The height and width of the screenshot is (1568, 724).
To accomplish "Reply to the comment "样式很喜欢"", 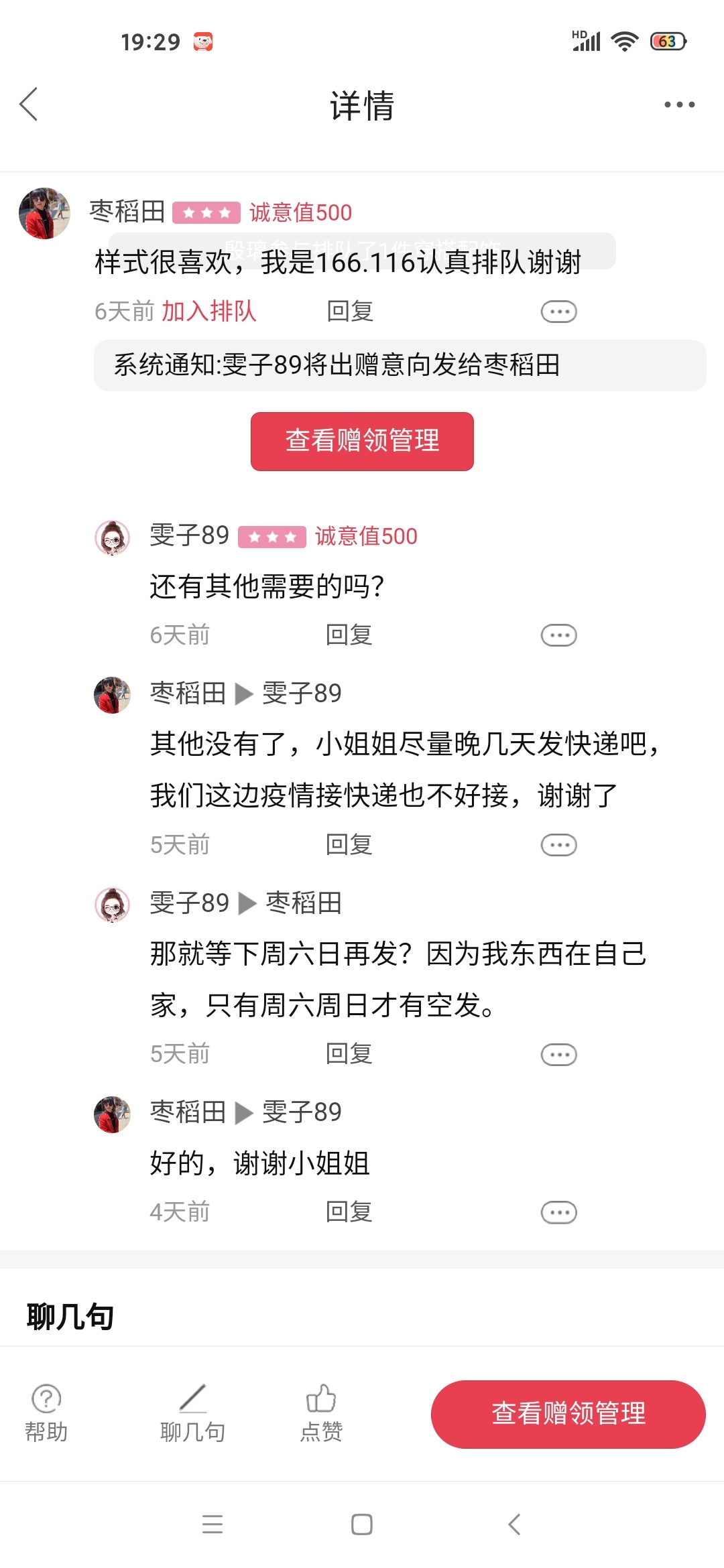I will click(349, 311).
